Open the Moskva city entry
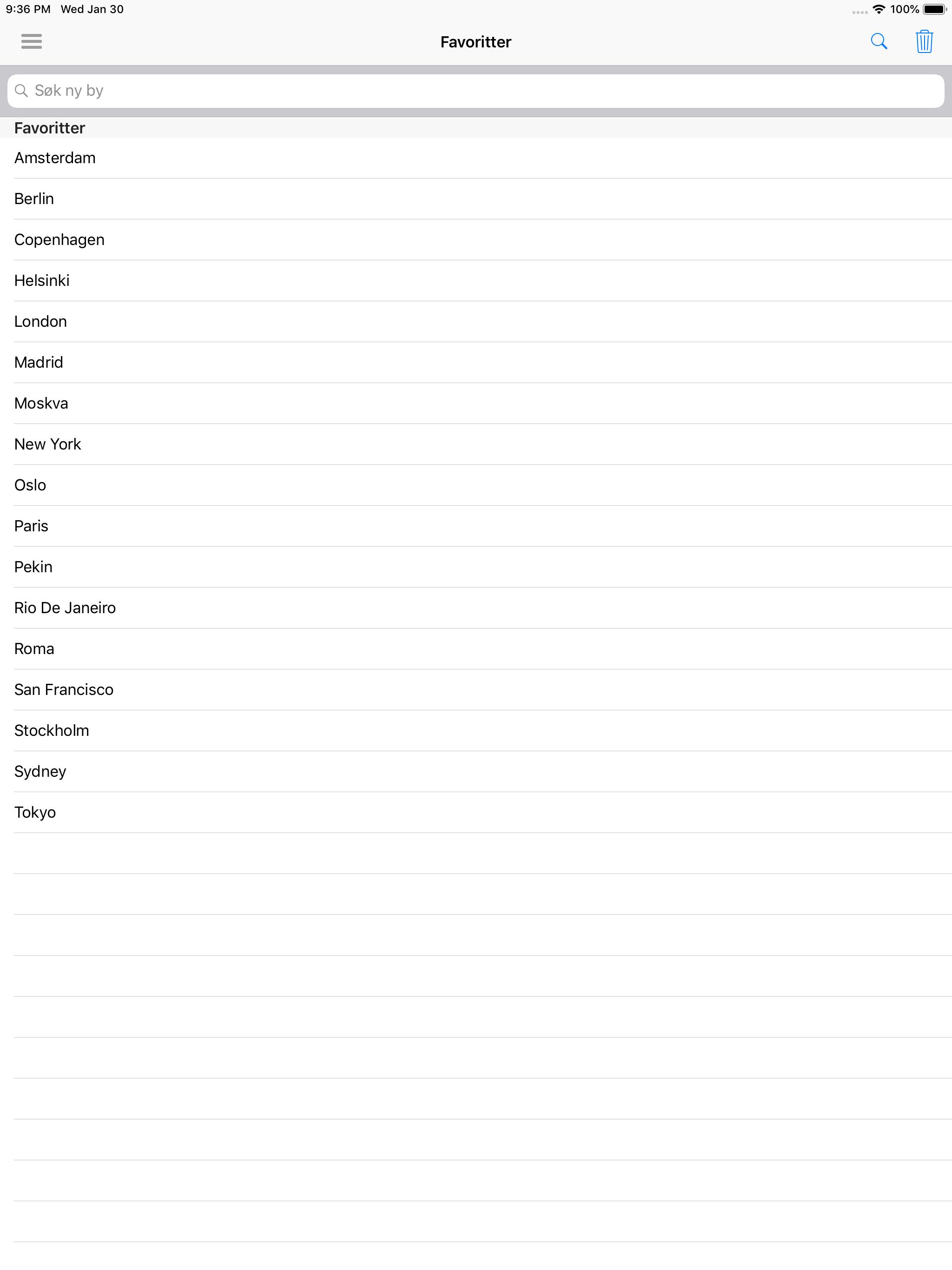Image resolution: width=952 pixels, height=1270 pixels. (41, 403)
